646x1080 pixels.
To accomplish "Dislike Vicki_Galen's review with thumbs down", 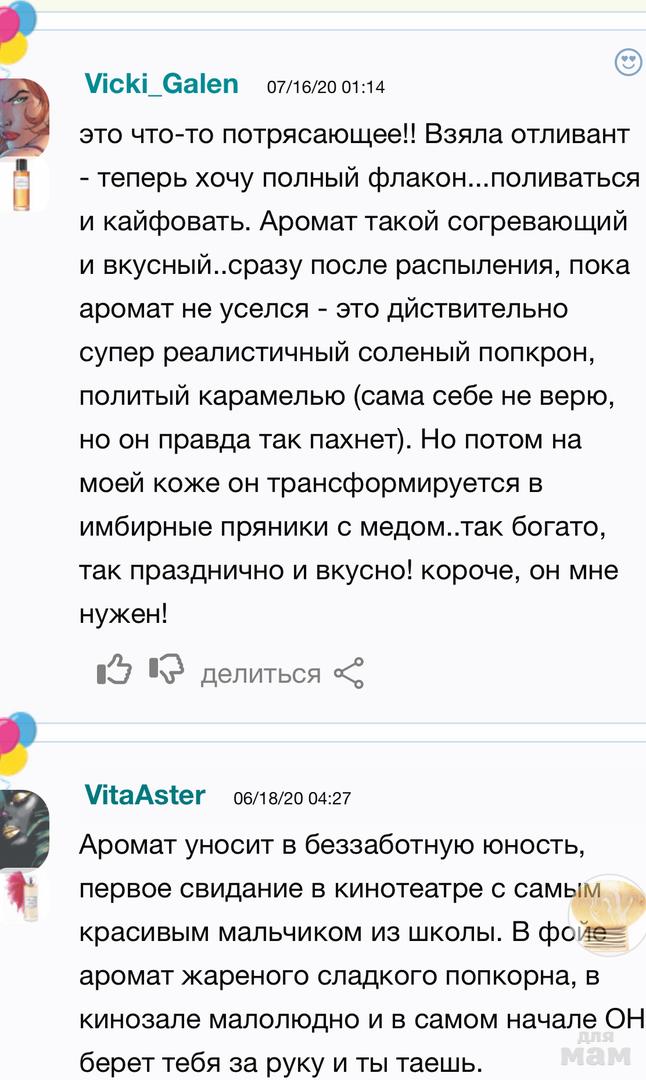I will [166, 671].
